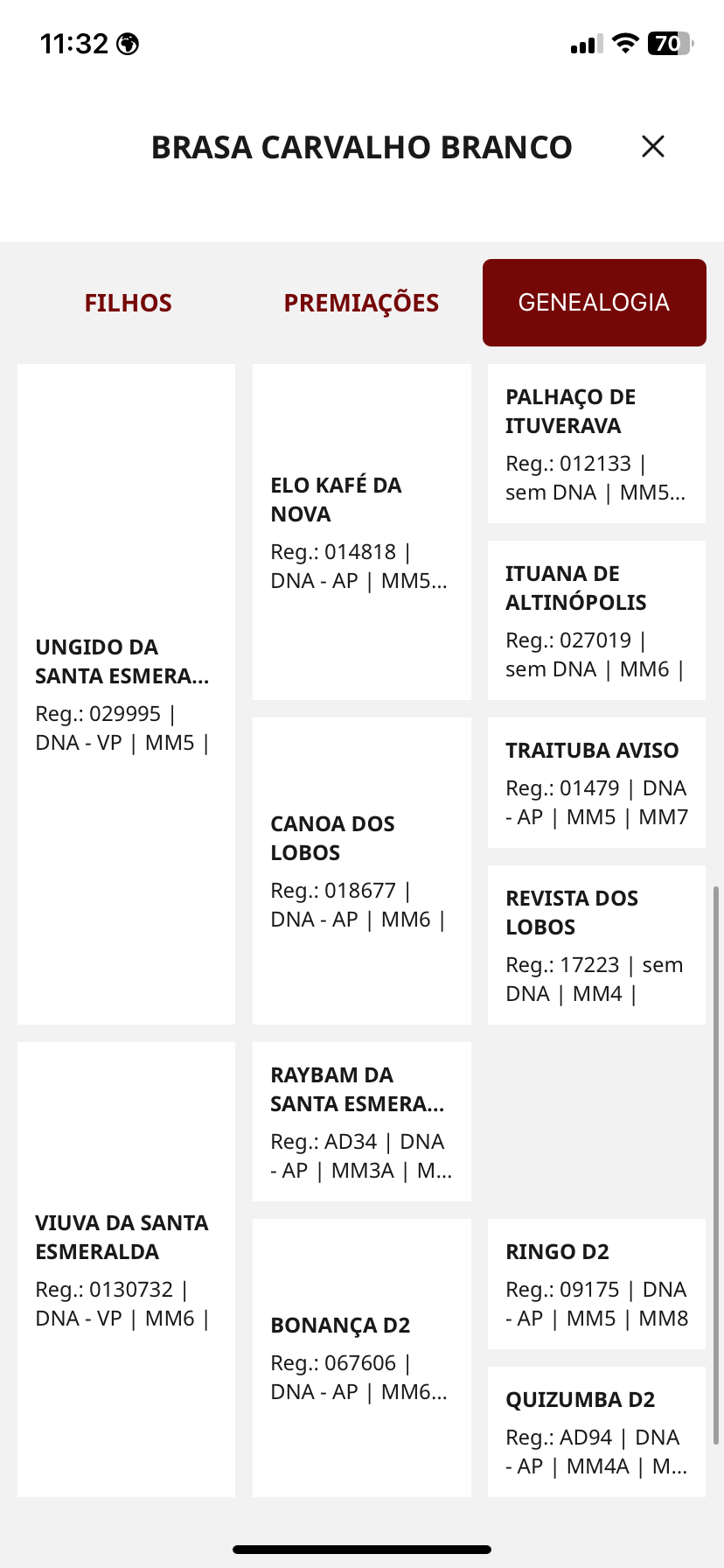Open the Quizumba D2 card
724x1568 pixels.
[x=596, y=1431]
